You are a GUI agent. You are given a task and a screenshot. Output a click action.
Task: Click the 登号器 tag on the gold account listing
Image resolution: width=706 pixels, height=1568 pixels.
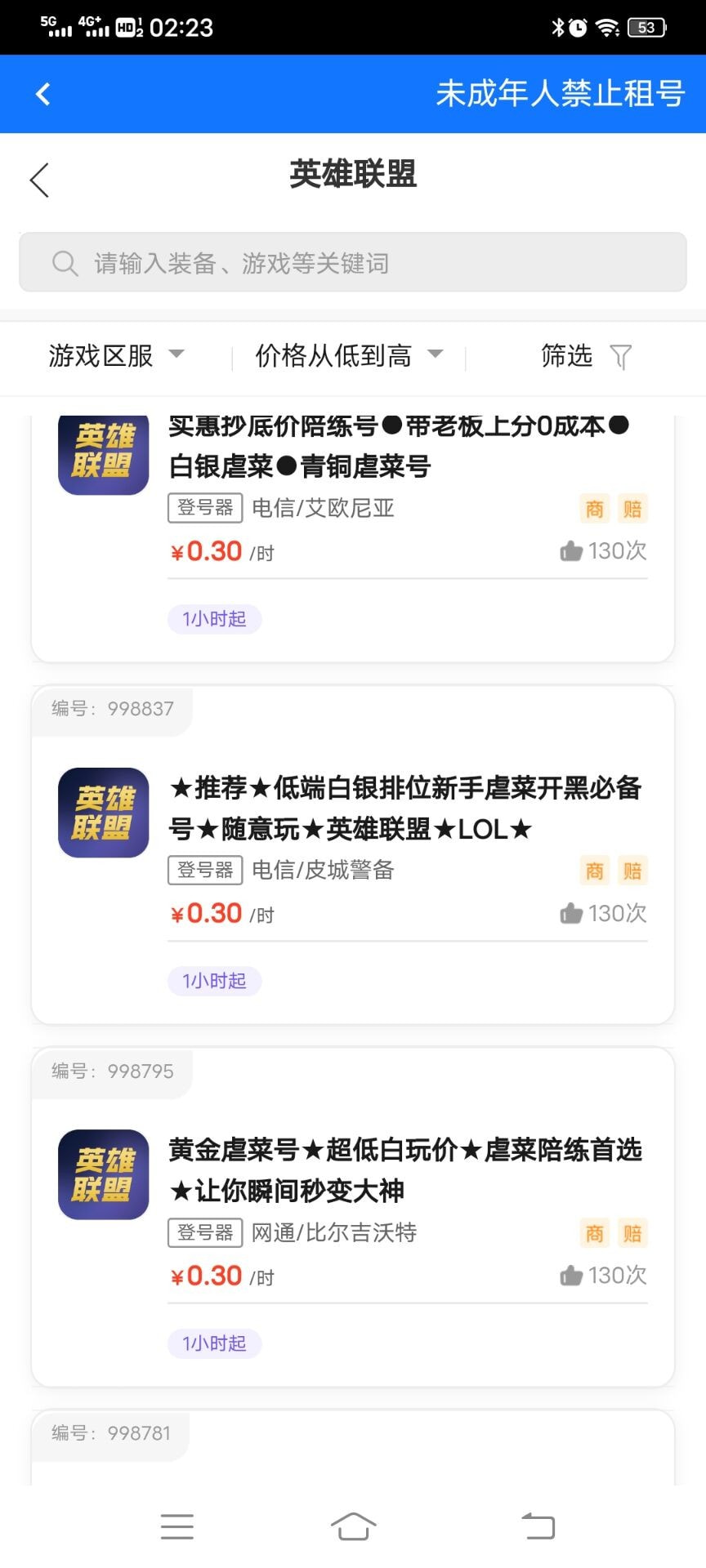tap(204, 1233)
